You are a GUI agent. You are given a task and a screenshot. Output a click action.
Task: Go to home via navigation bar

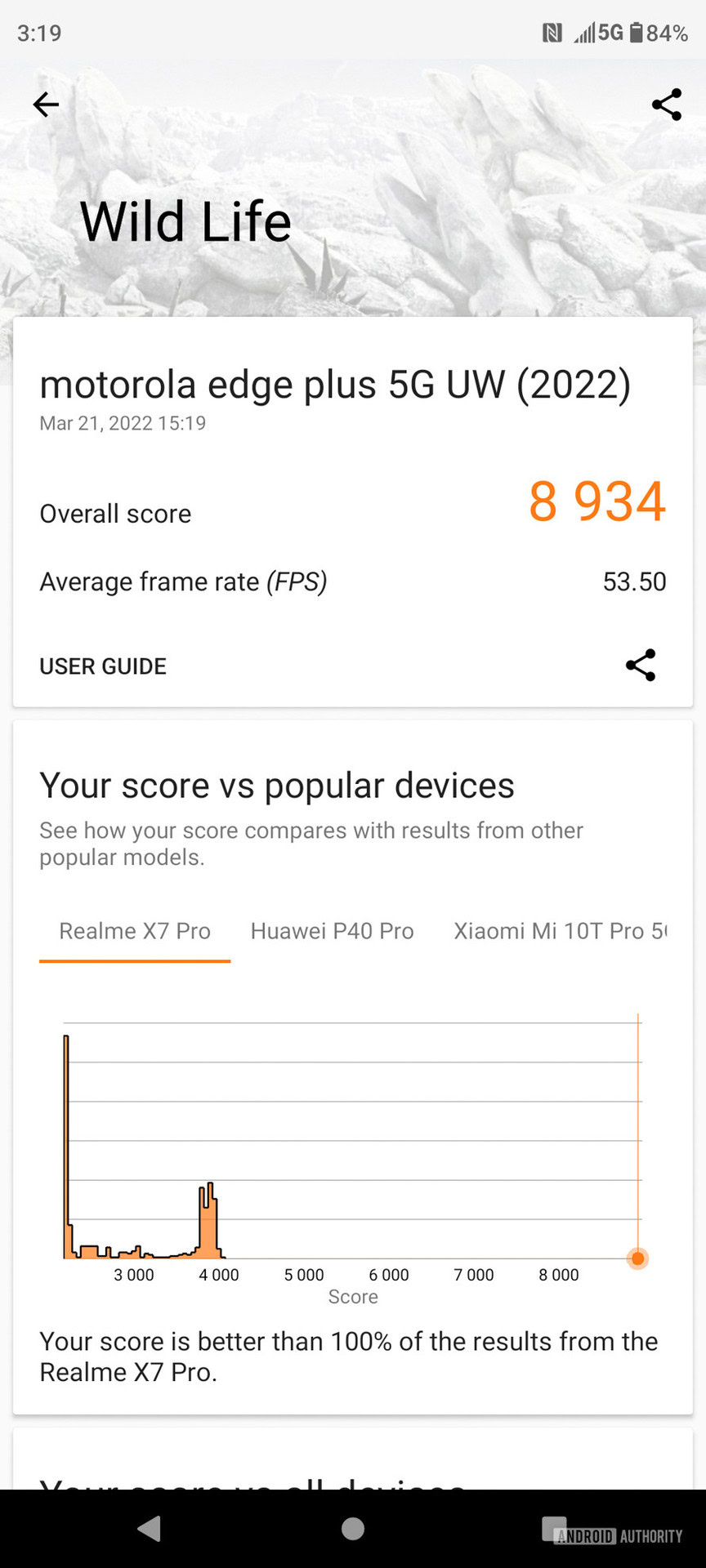tap(353, 1529)
